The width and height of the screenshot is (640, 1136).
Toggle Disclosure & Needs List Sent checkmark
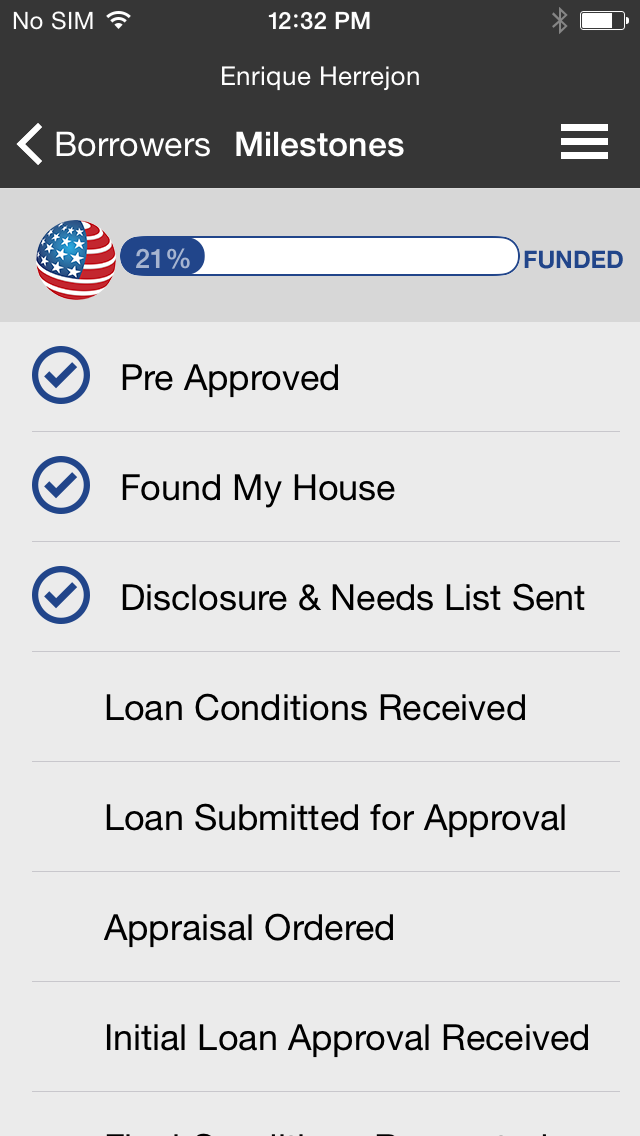point(61,596)
